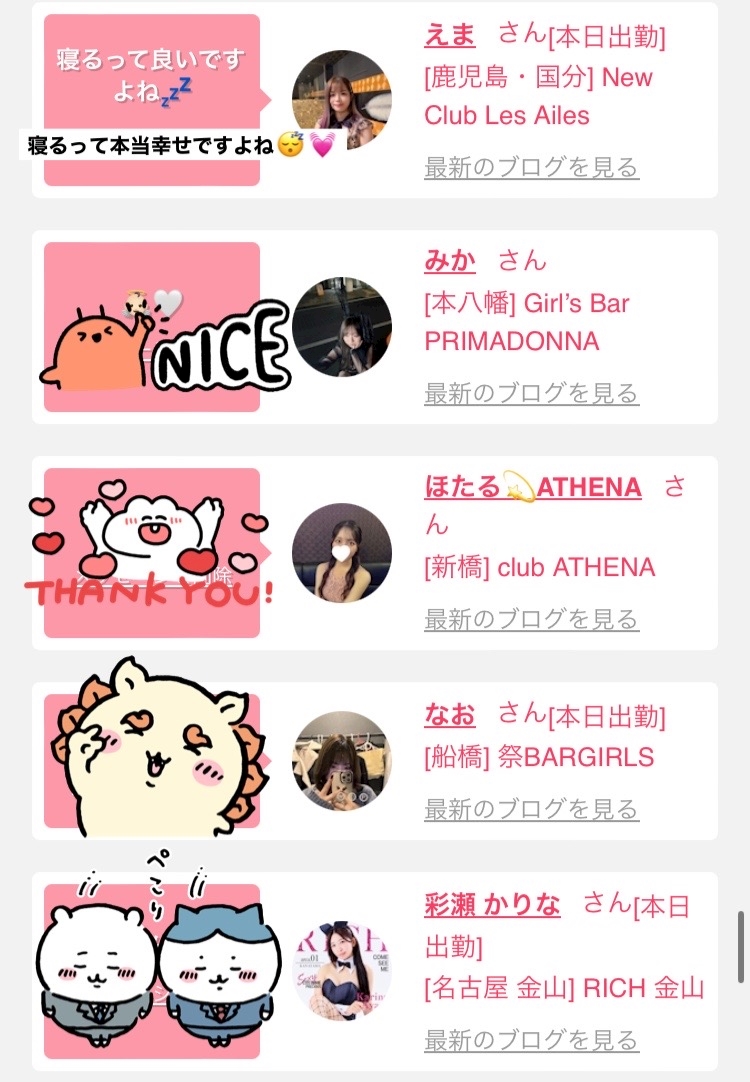750x1082 pixels.
Task: Open なお's profile name link
Action: click(449, 714)
